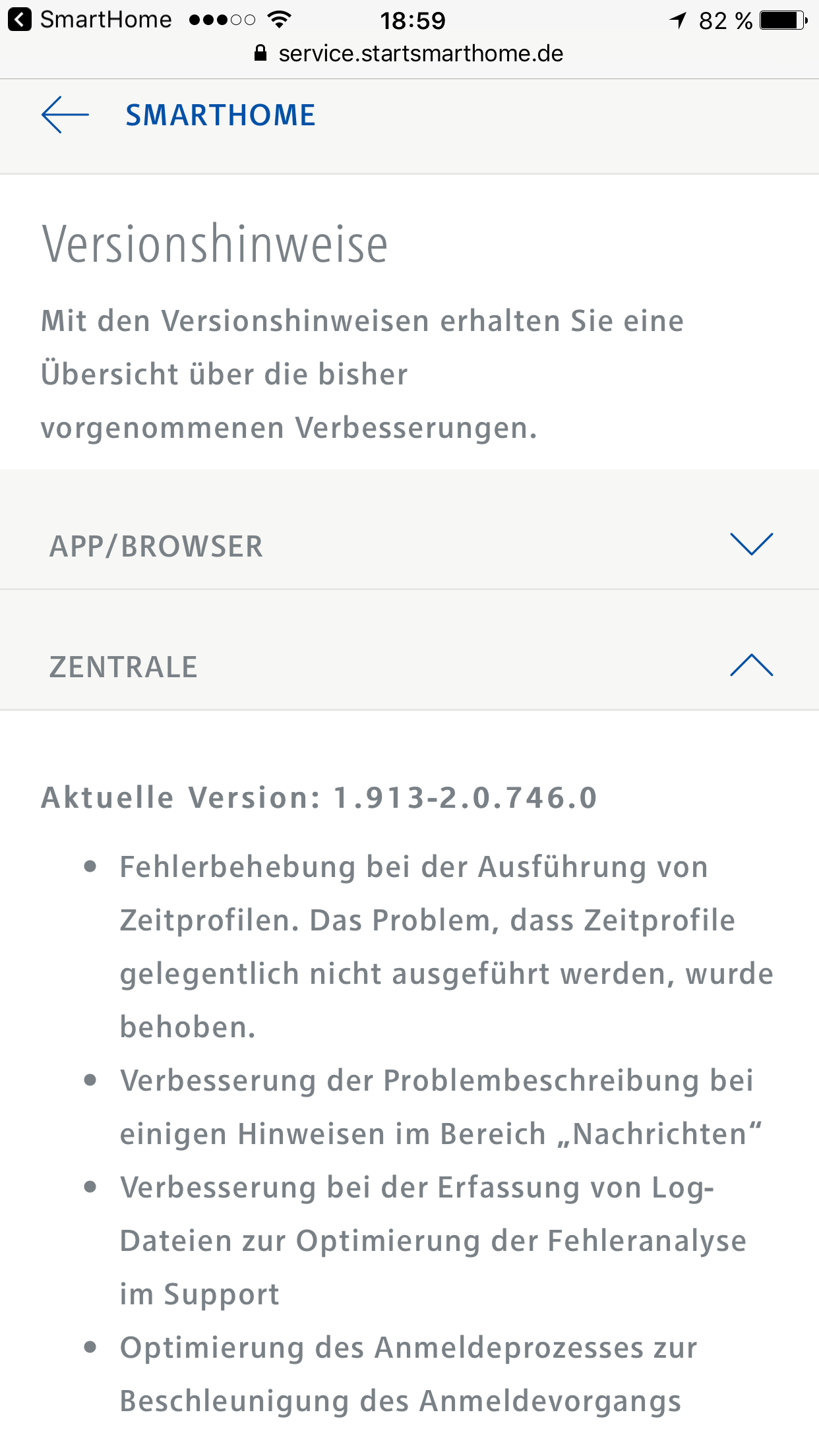This screenshot has width=819, height=1456.
Task: Return to the SmartHome app in the status bar
Action: point(90,20)
